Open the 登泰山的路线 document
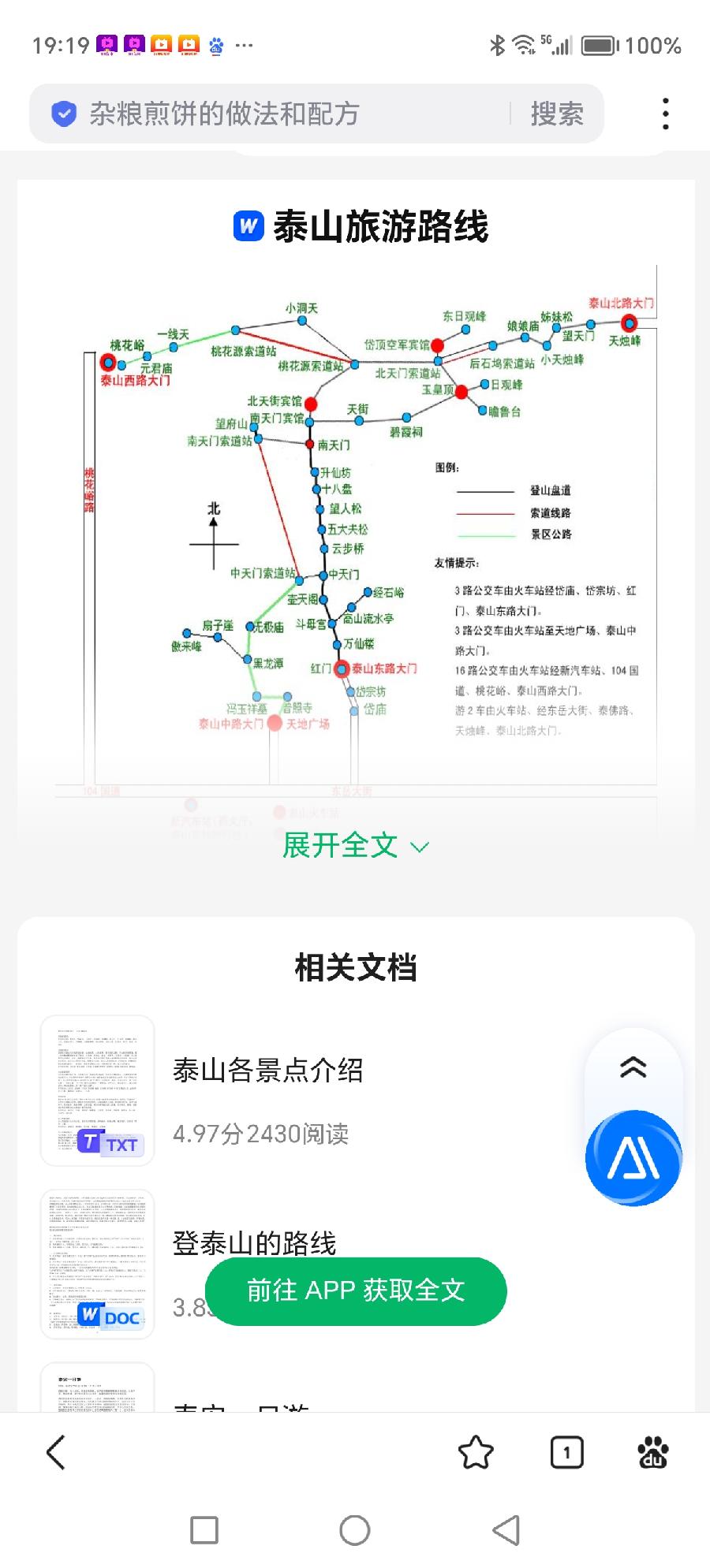Viewport: 710px width, 1568px height. (254, 1243)
